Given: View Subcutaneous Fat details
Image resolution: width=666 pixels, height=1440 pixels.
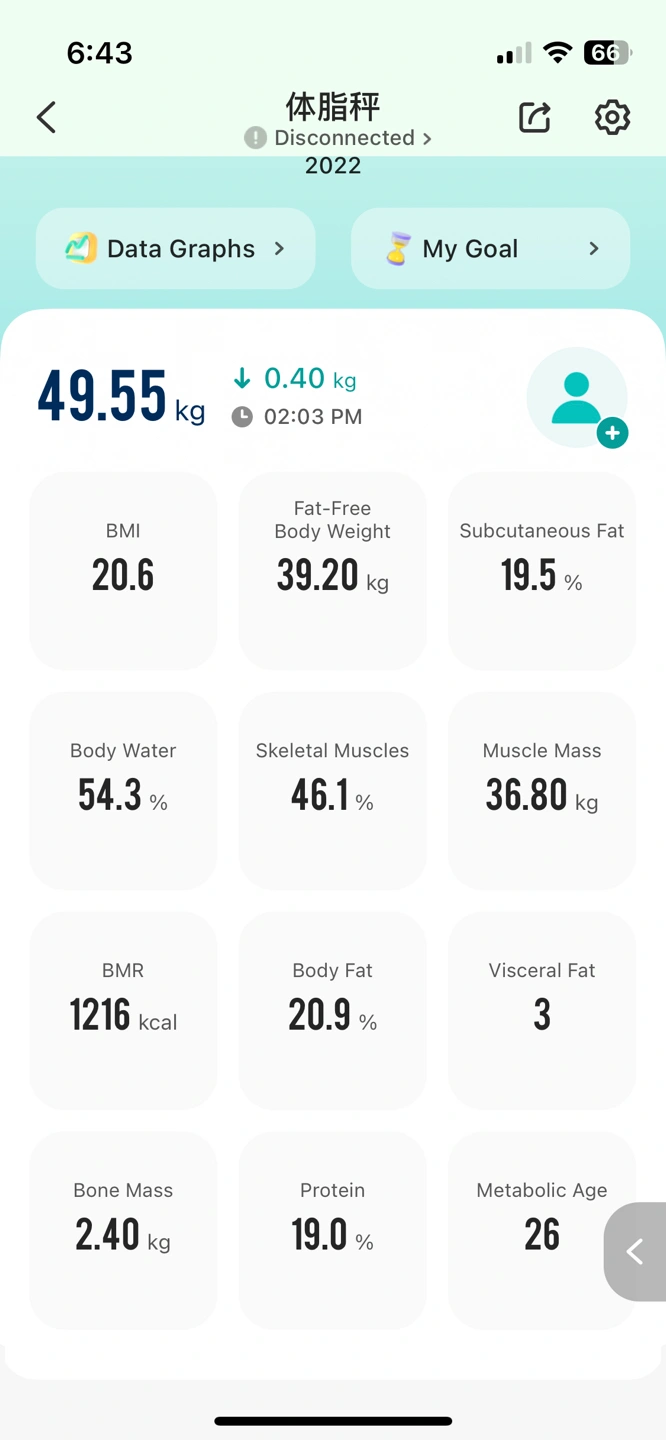Looking at the screenshot, I should [x=541, y=570].
